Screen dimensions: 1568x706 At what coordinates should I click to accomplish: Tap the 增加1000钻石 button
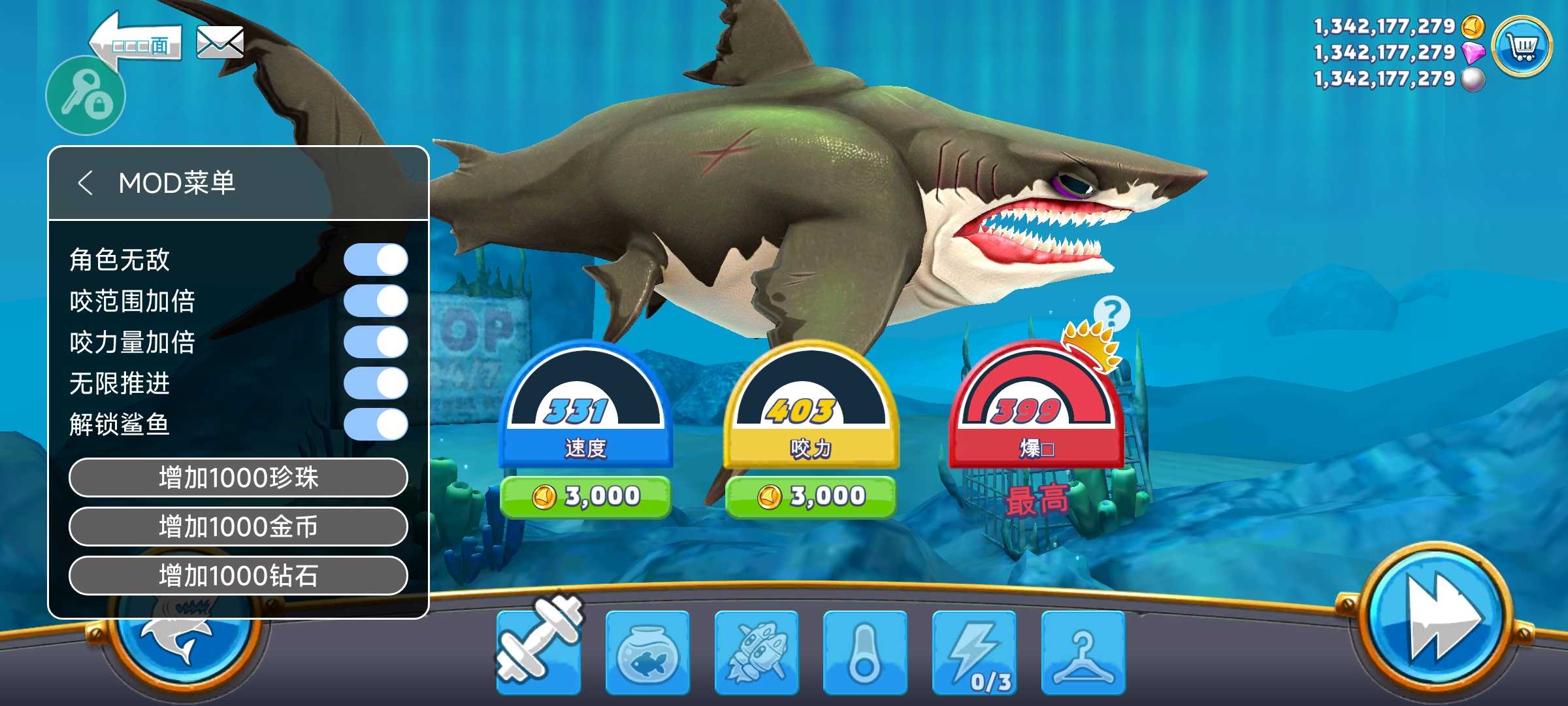point(238,576)
